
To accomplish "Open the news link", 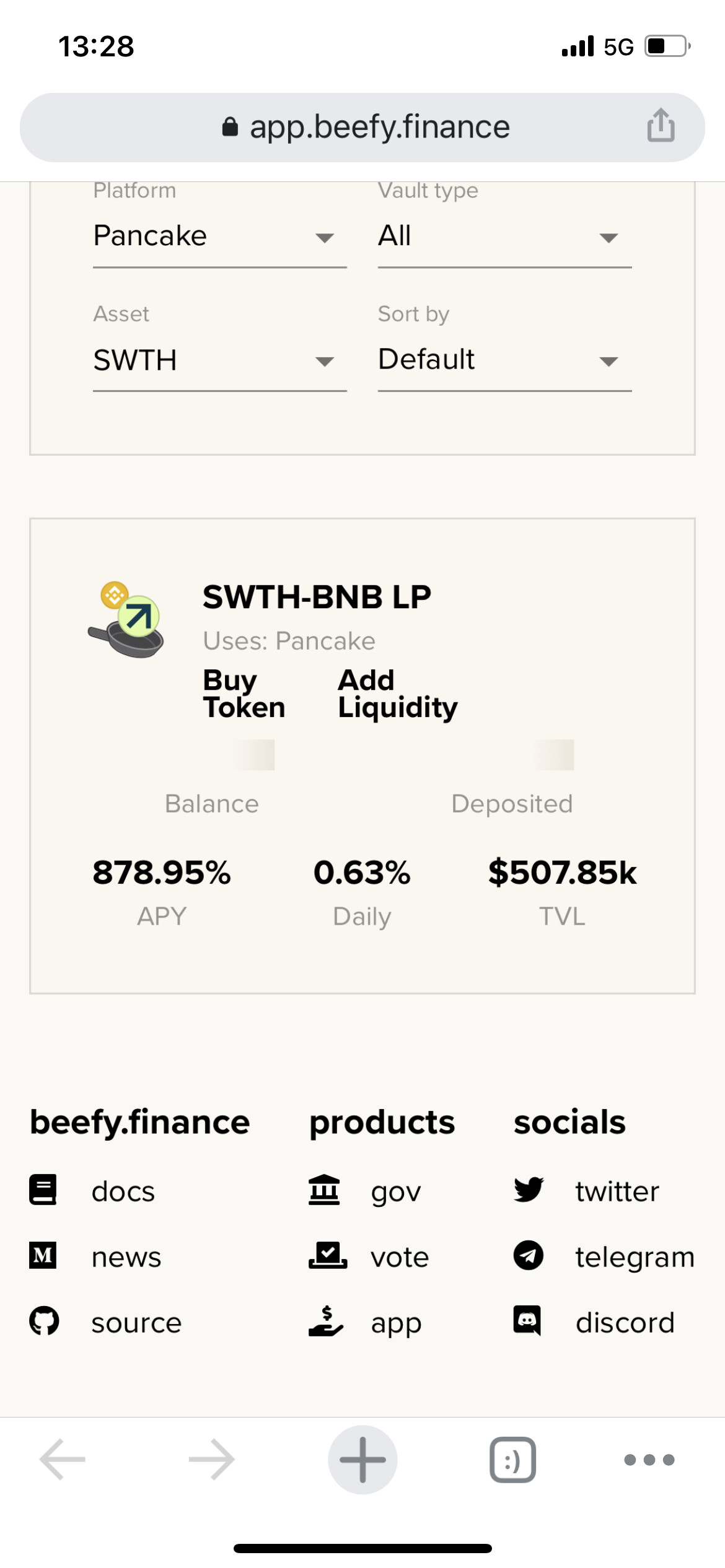I will [x=95, y=1257].
